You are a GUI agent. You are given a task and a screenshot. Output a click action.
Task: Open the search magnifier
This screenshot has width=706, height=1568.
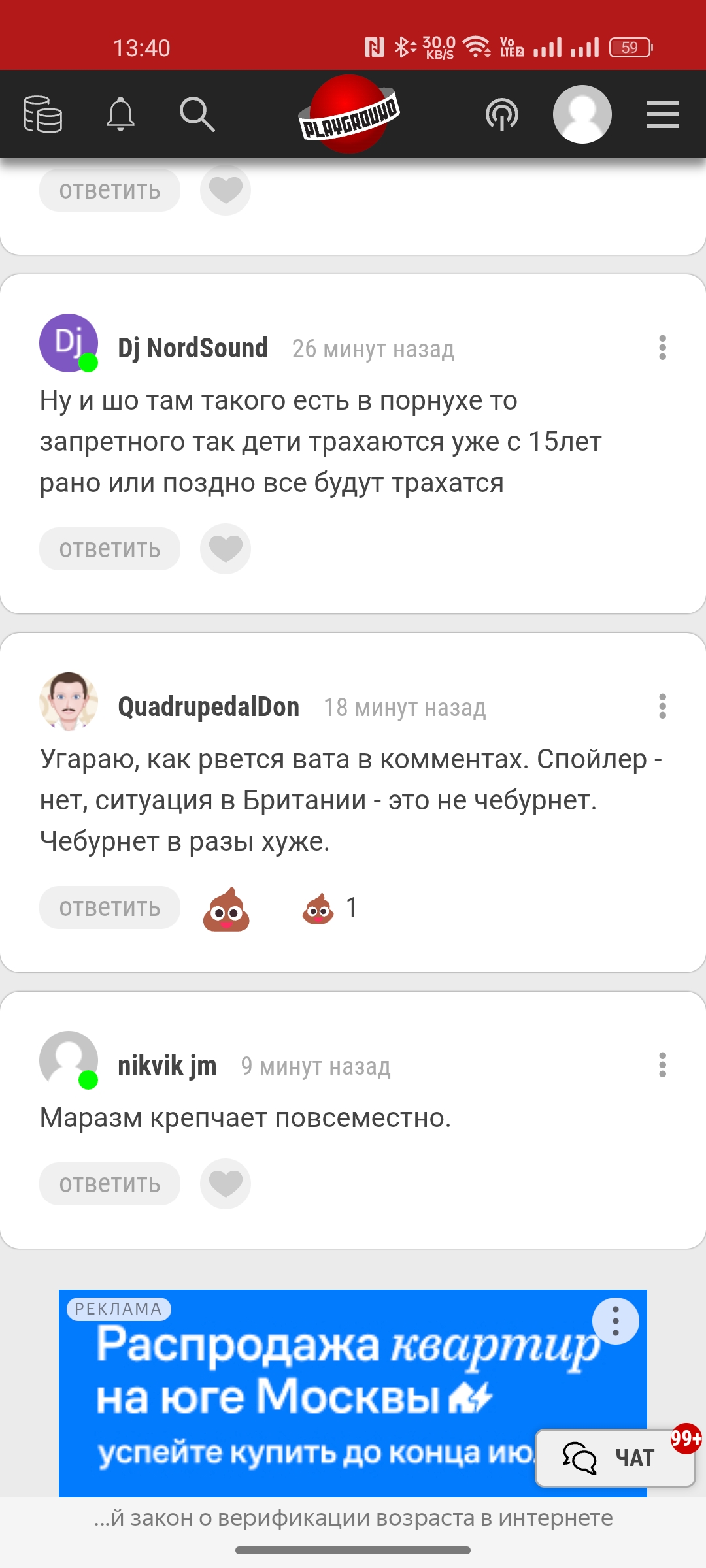[197, 114]
